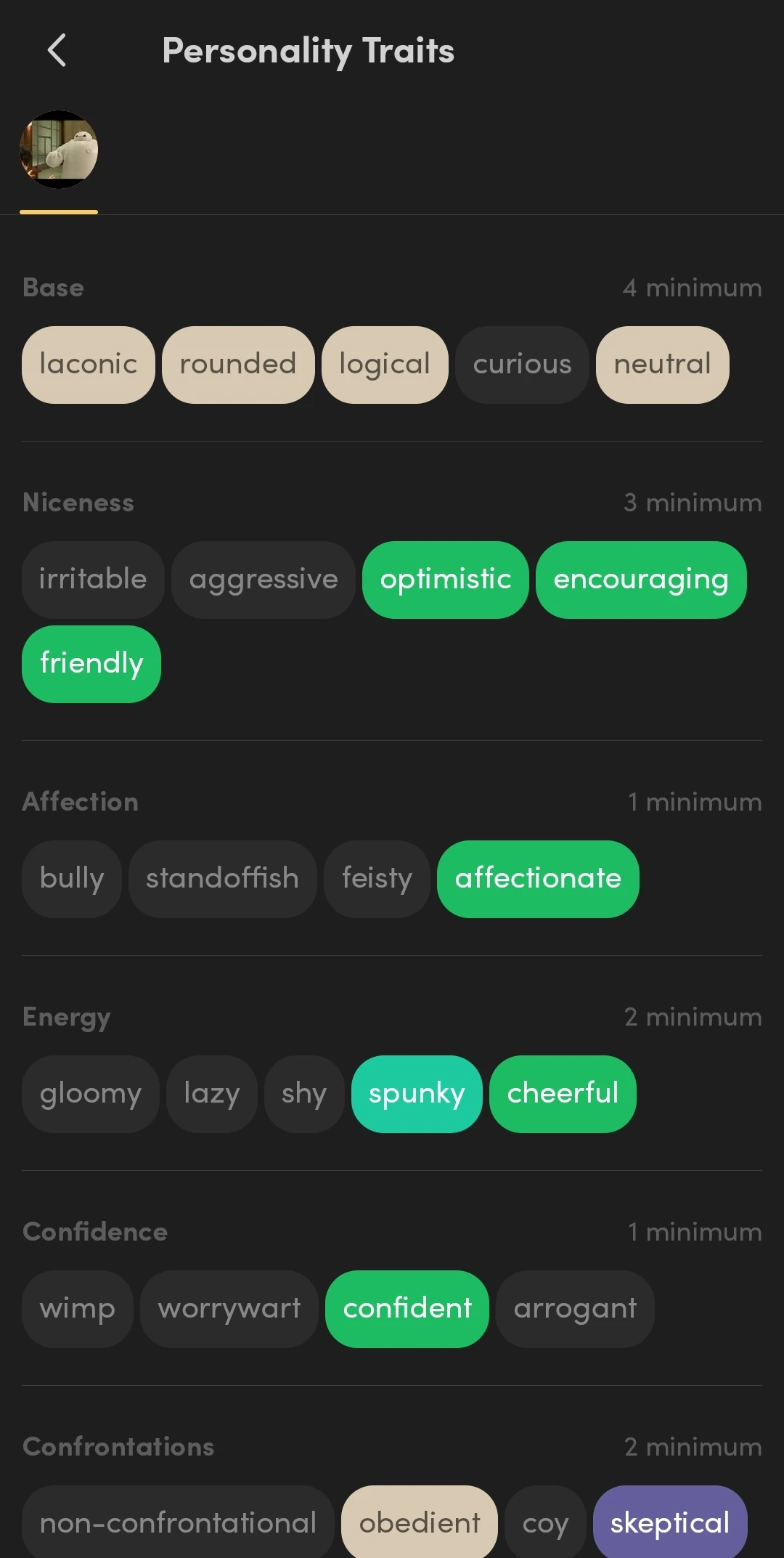The image size is (784, 1558).
Task: Toggle the skeptical confrontations trait
Action: coord(670,1523)
